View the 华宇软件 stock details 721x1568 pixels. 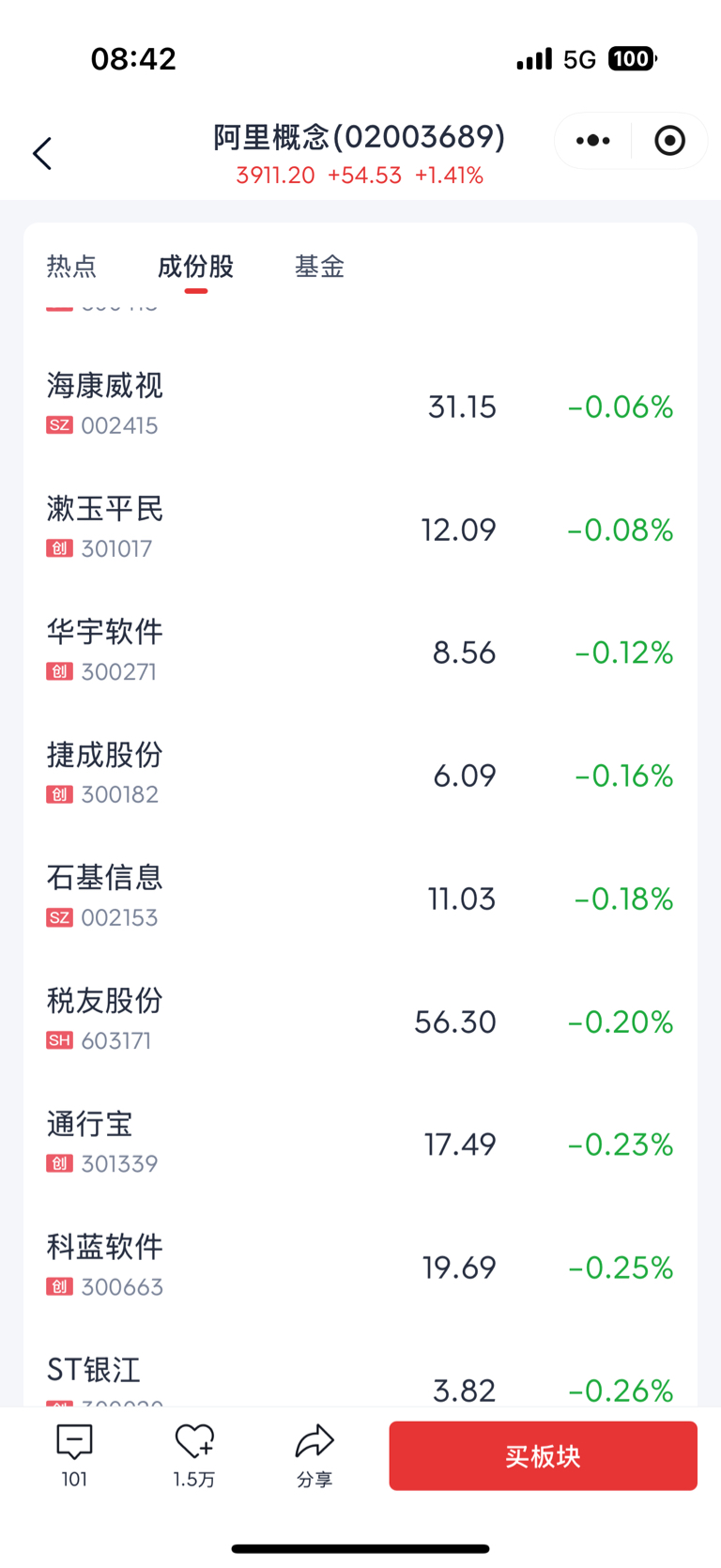360,652
